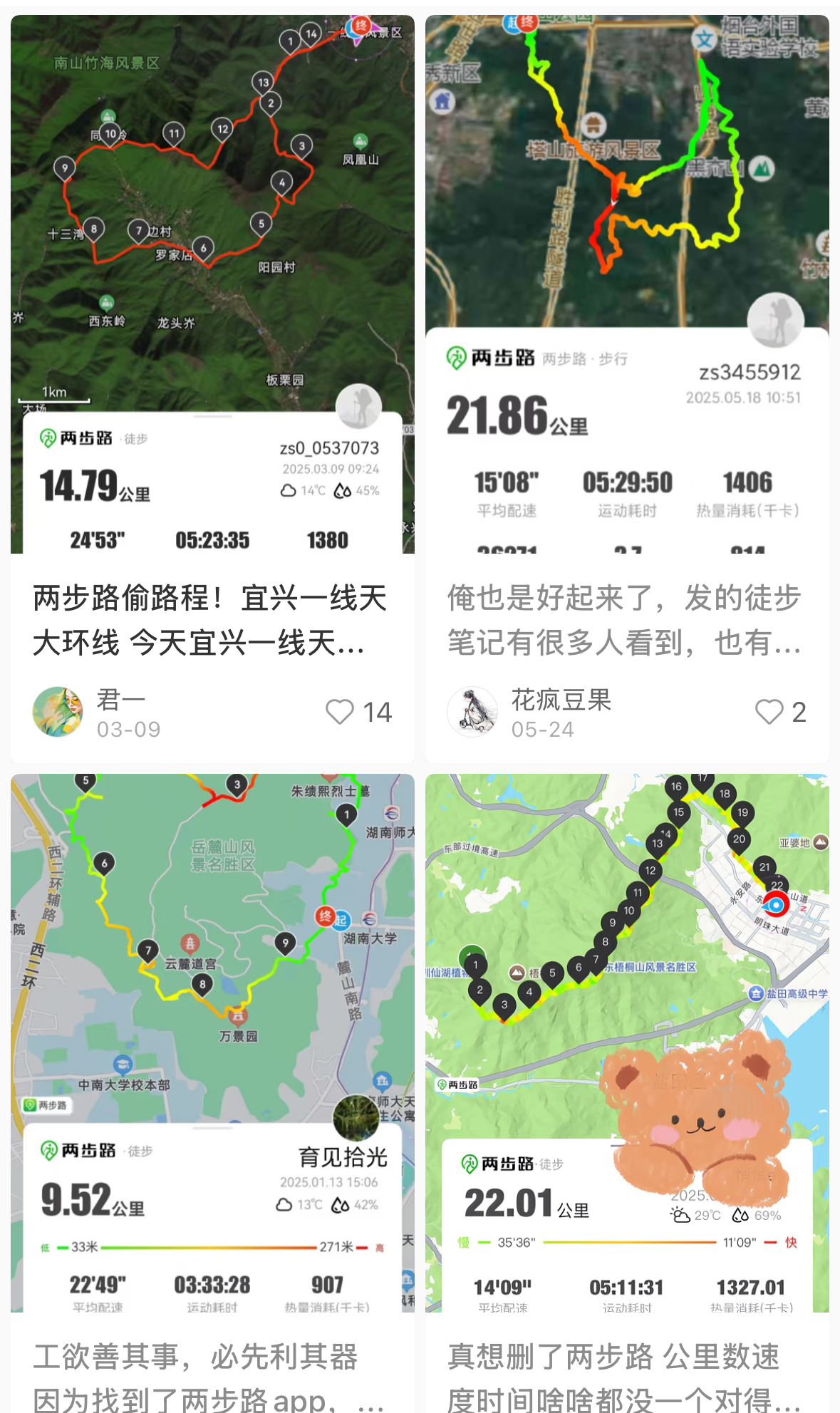Like 花疯豆果's 21.86公里 post
840x1413 pixels.
tap(768, 713)
